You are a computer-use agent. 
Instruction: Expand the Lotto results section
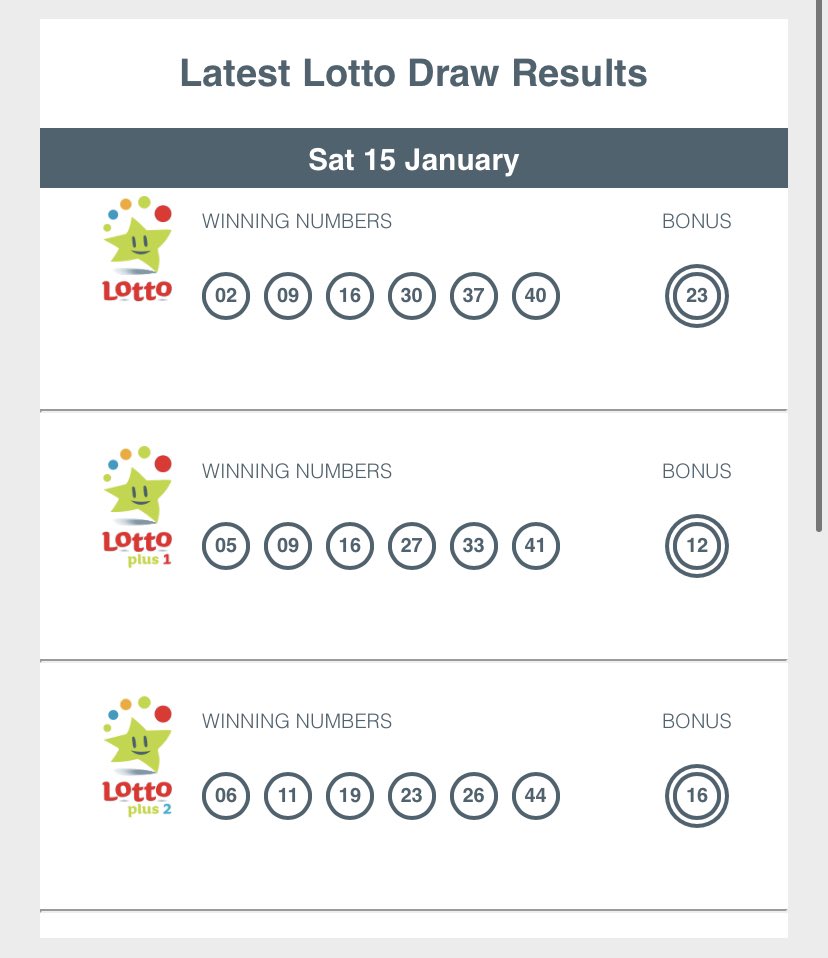(413, 295)
